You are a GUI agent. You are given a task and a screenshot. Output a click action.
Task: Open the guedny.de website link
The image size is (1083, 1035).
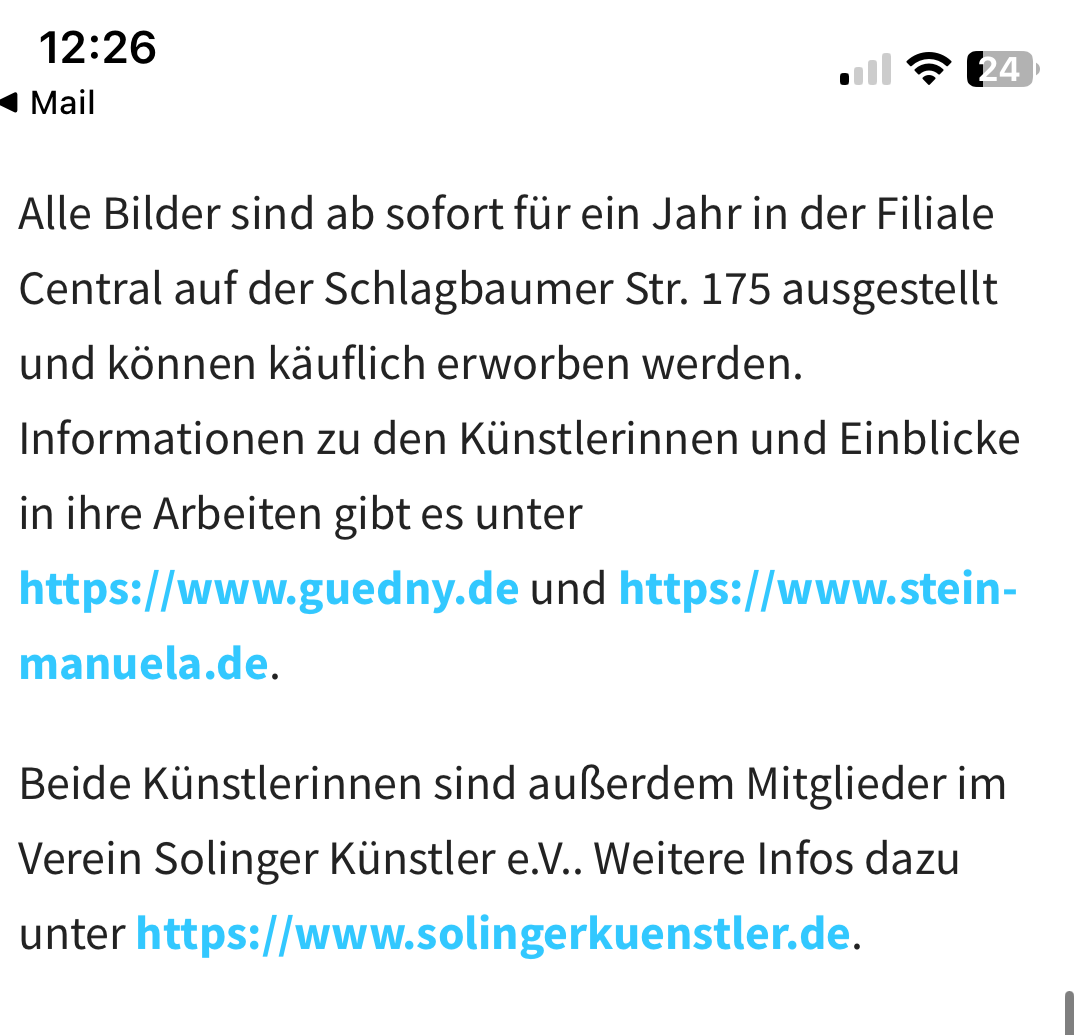269,589
